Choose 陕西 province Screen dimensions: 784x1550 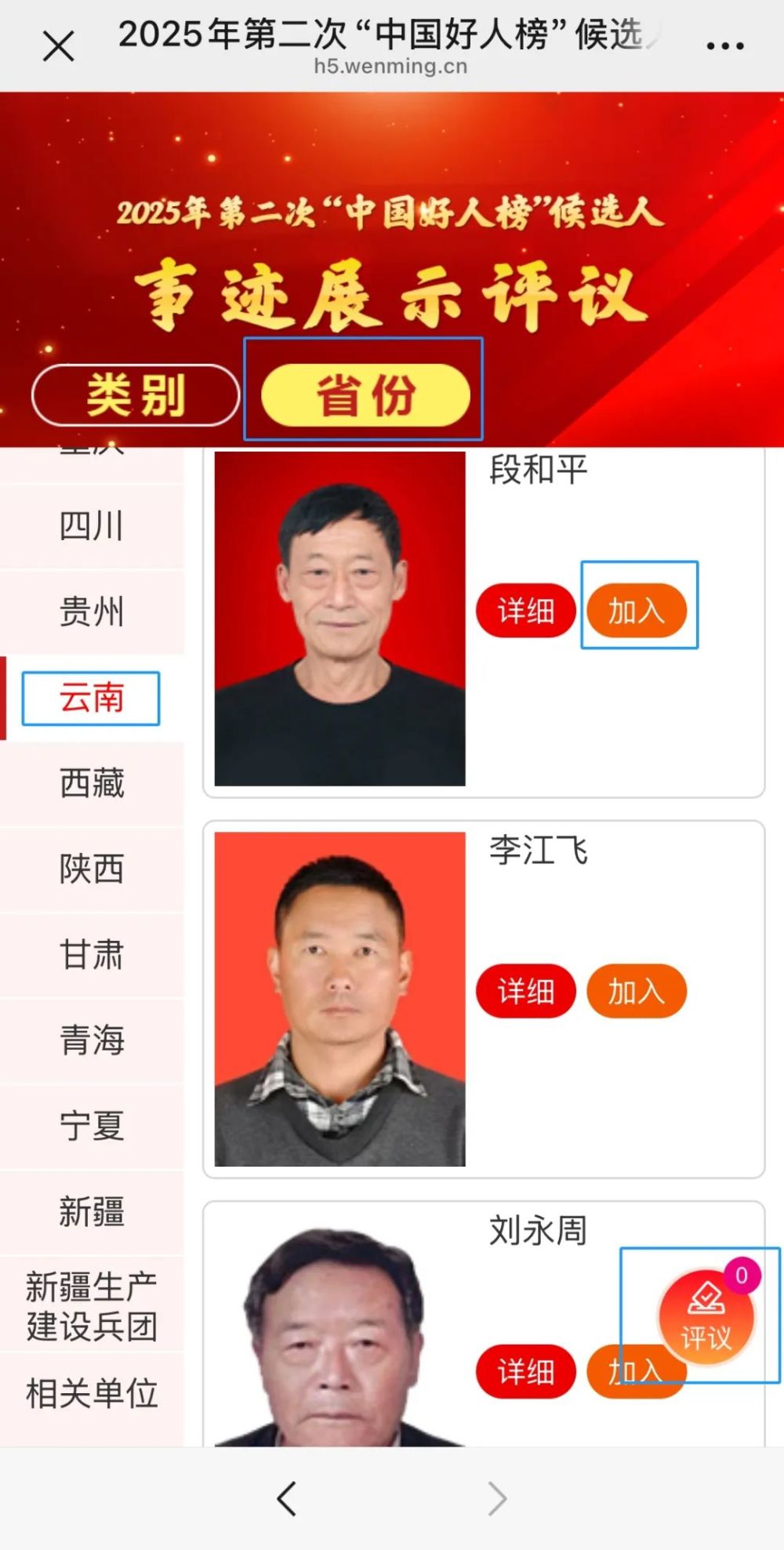(x=92, y=869)
